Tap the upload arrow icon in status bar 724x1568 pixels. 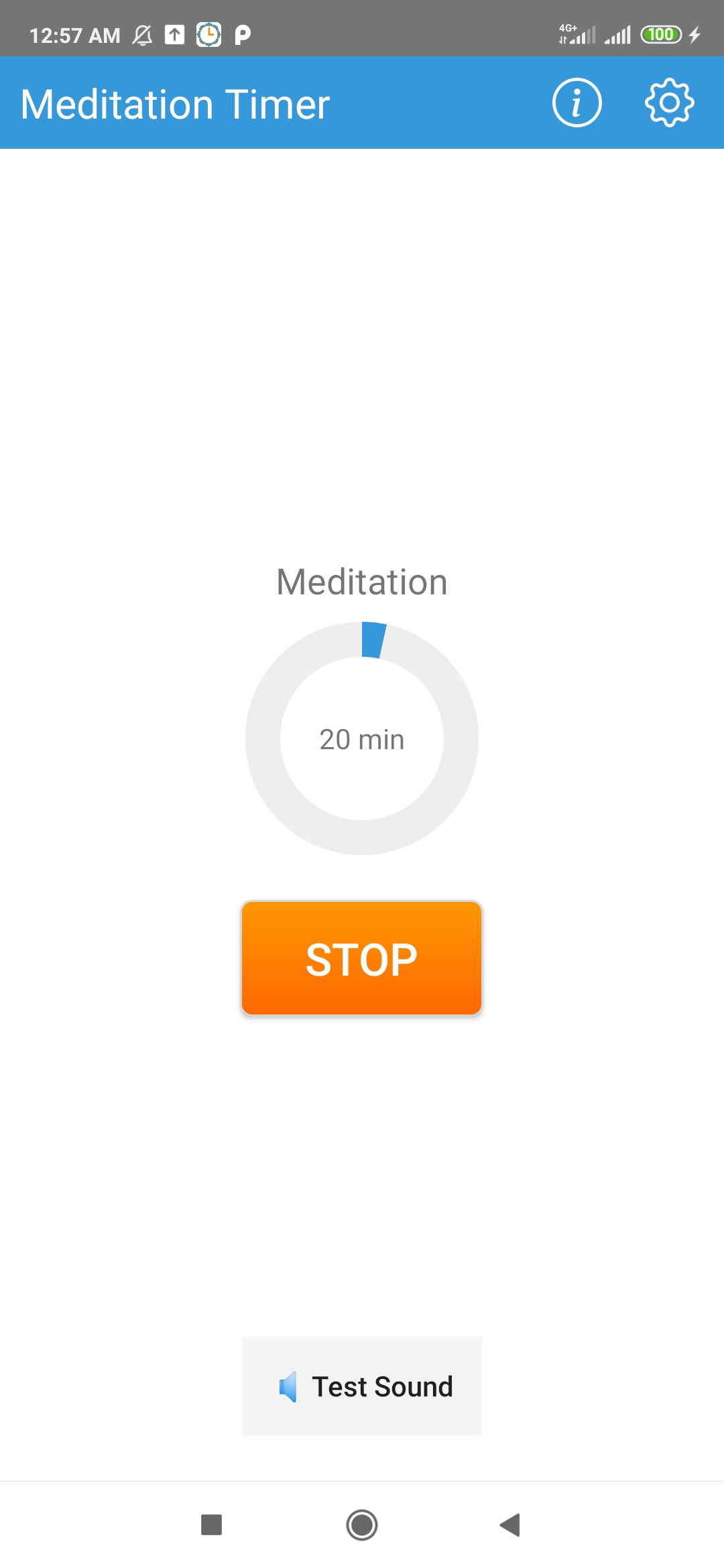(x=176, y=34)
